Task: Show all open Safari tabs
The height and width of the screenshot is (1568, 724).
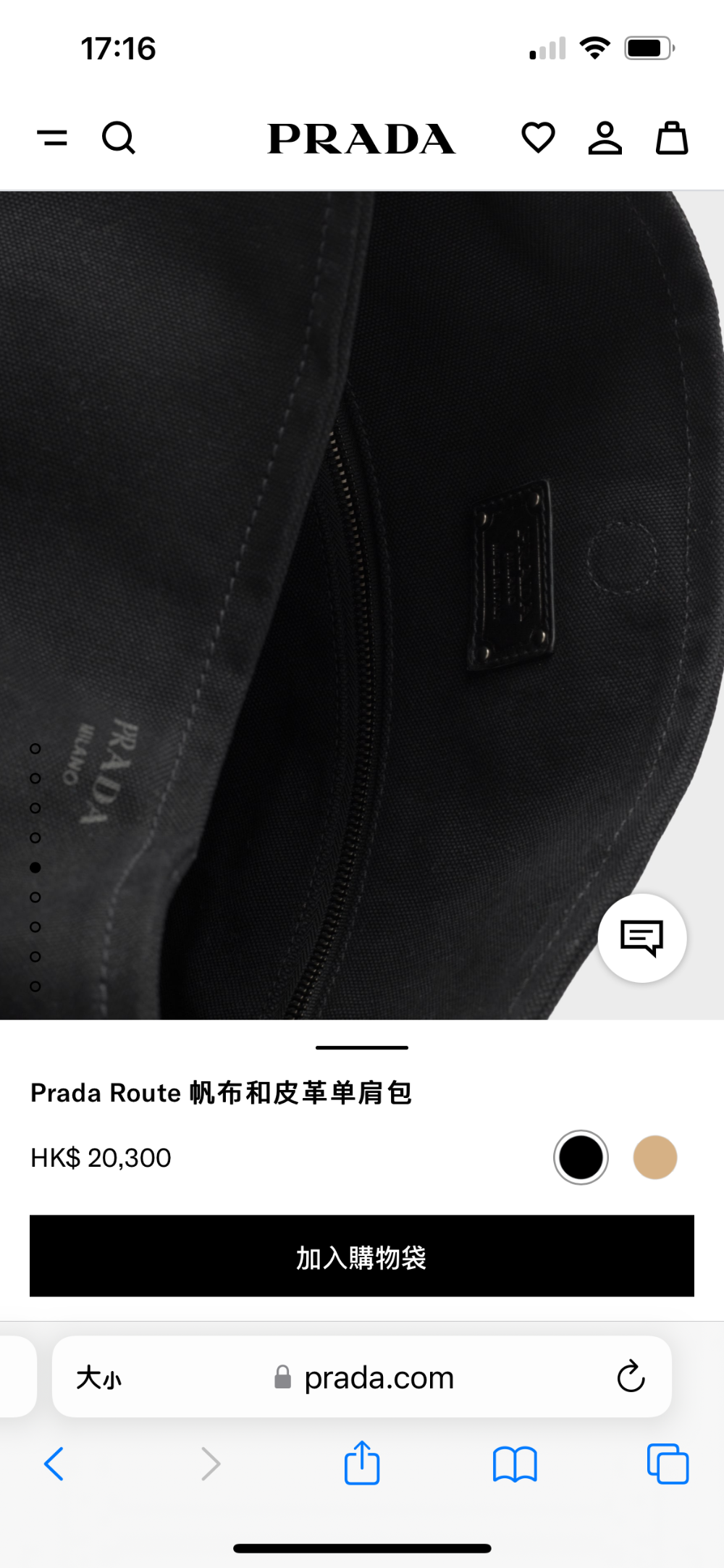Action: click(668, 1464)
